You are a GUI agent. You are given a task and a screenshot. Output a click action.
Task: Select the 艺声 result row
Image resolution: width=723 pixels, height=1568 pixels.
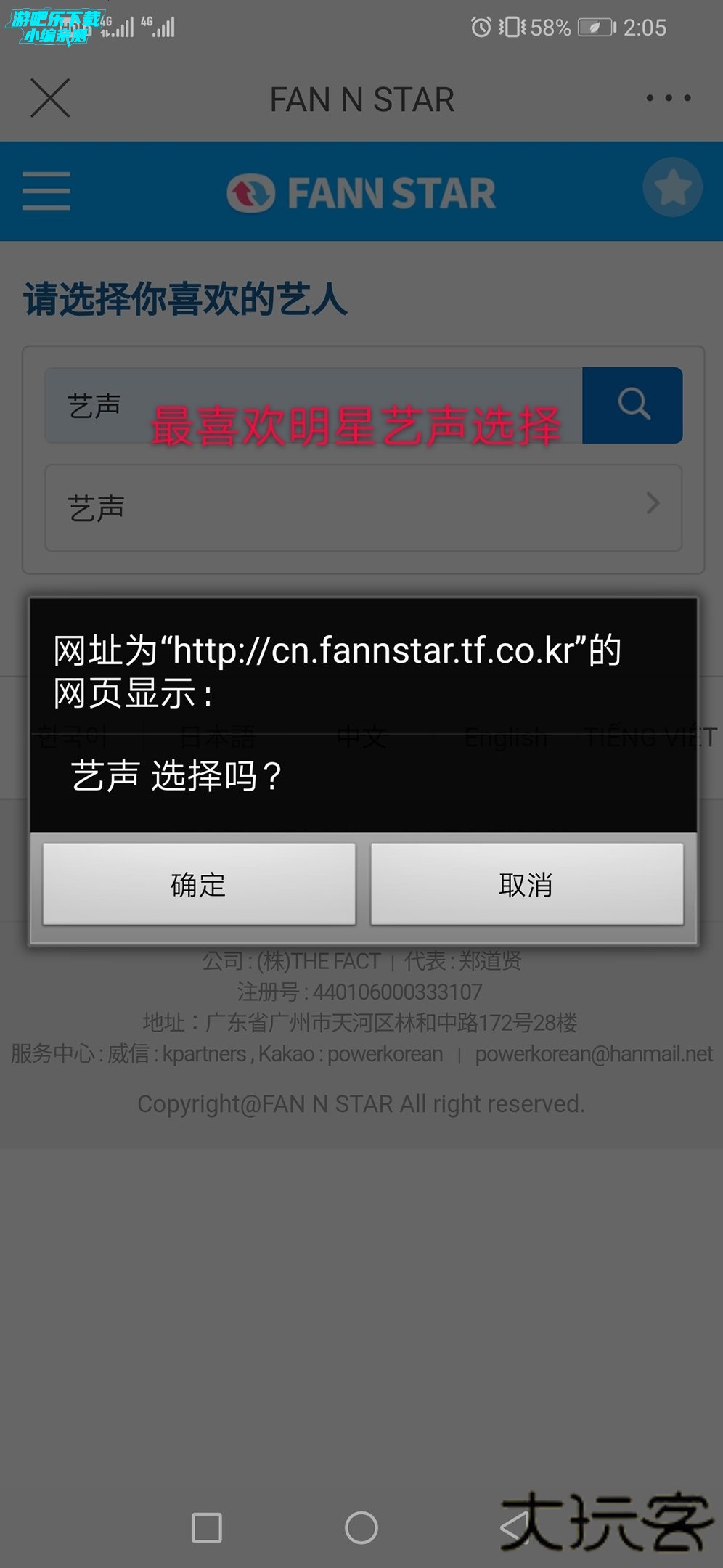coord(363,507)
